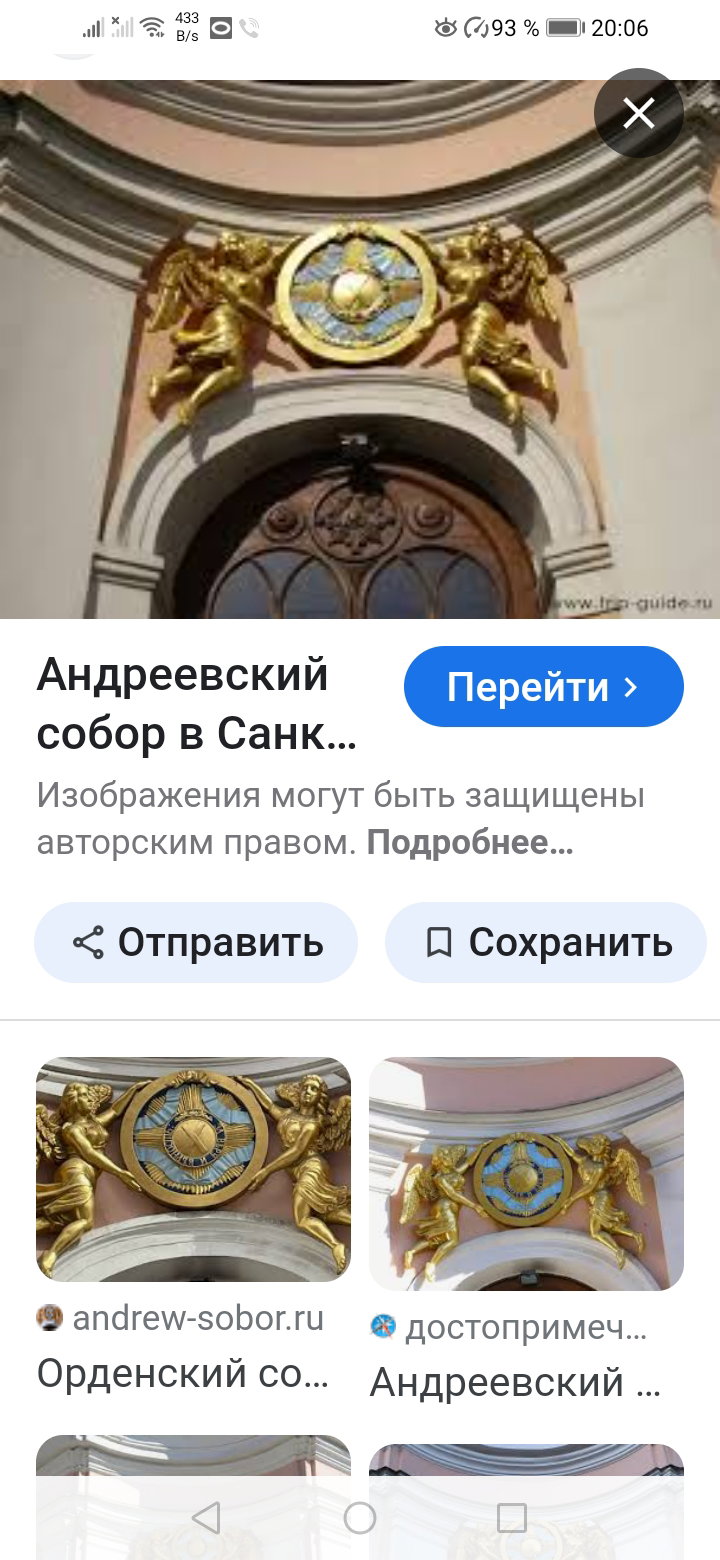Tap the system home button

360,1517
